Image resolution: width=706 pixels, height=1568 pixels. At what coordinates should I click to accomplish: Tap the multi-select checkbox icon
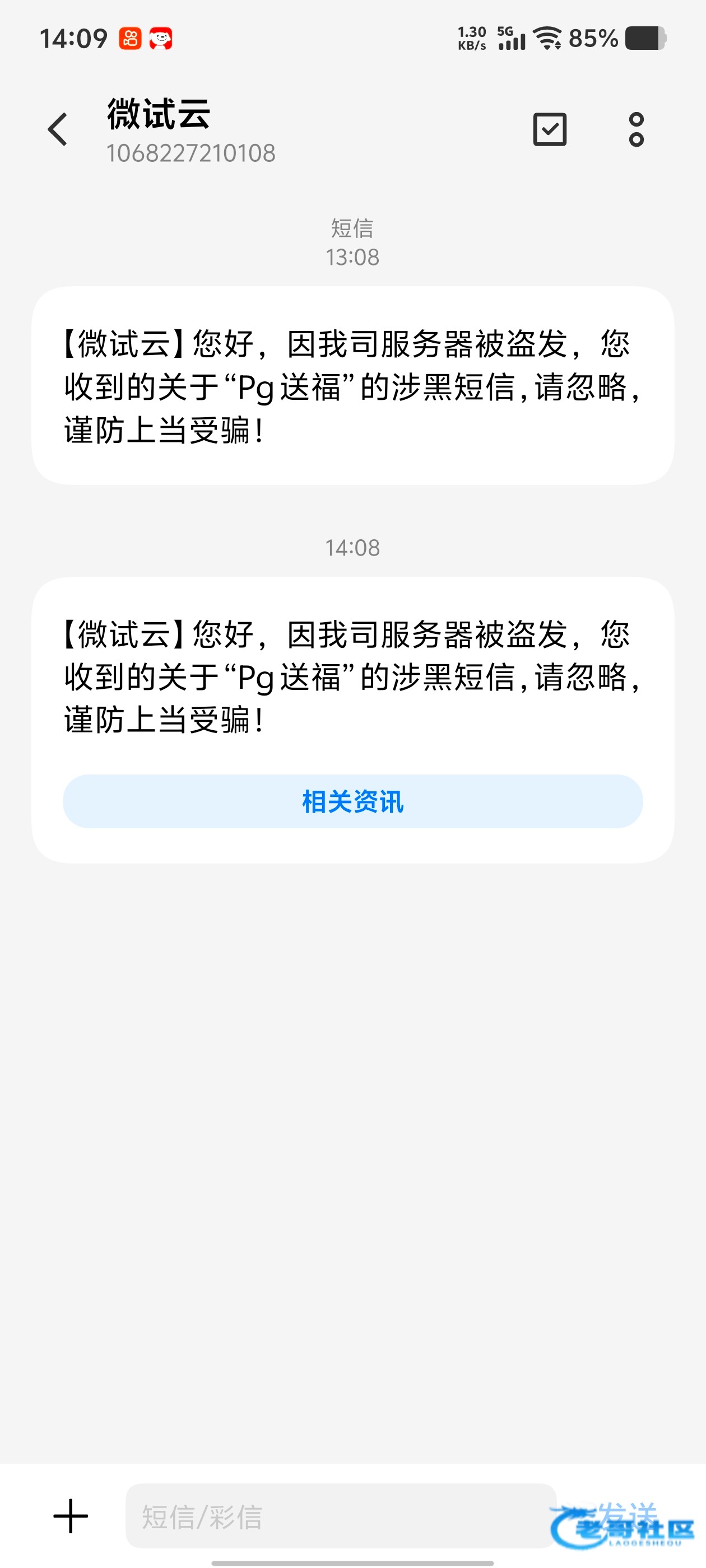click(x=550, y=129)
